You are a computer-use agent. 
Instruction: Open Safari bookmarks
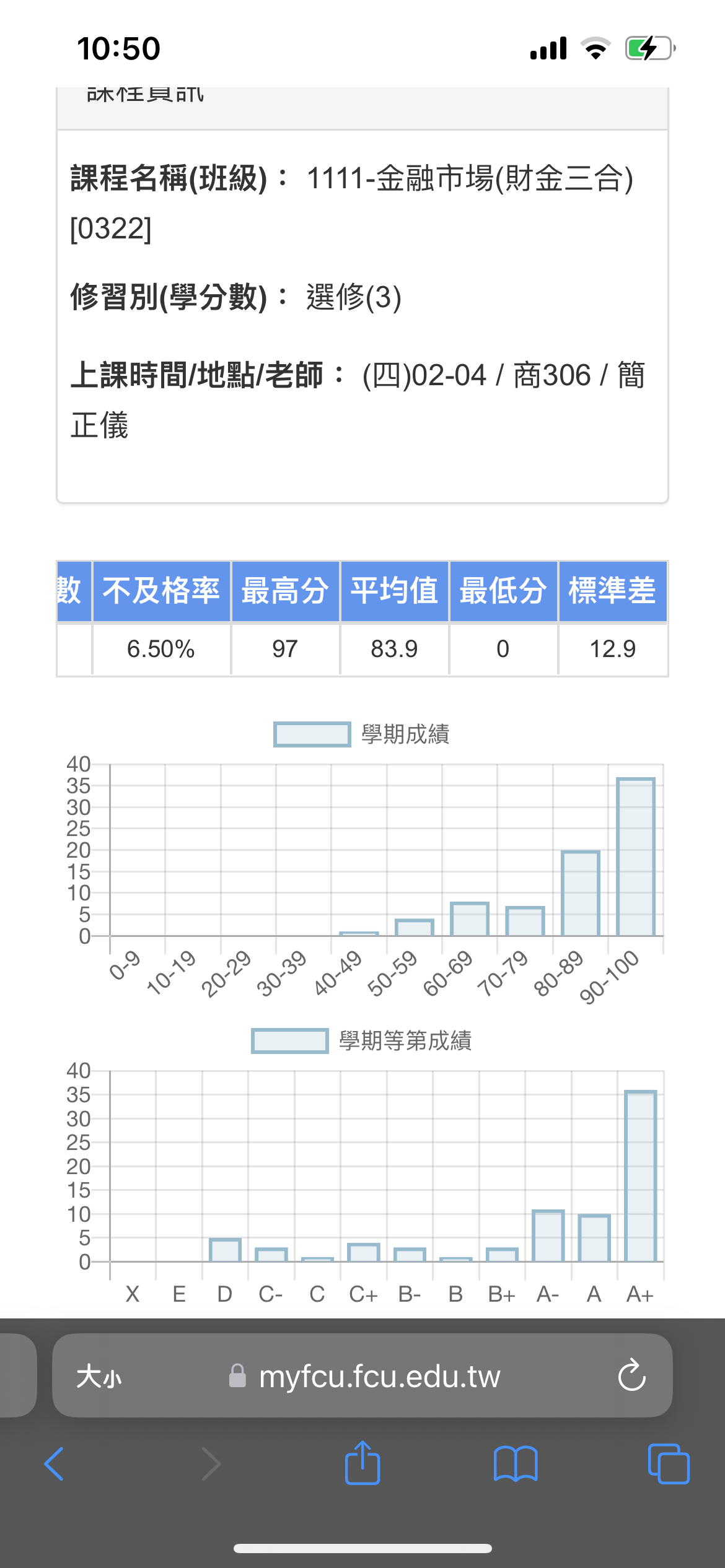click(515, 1464)
